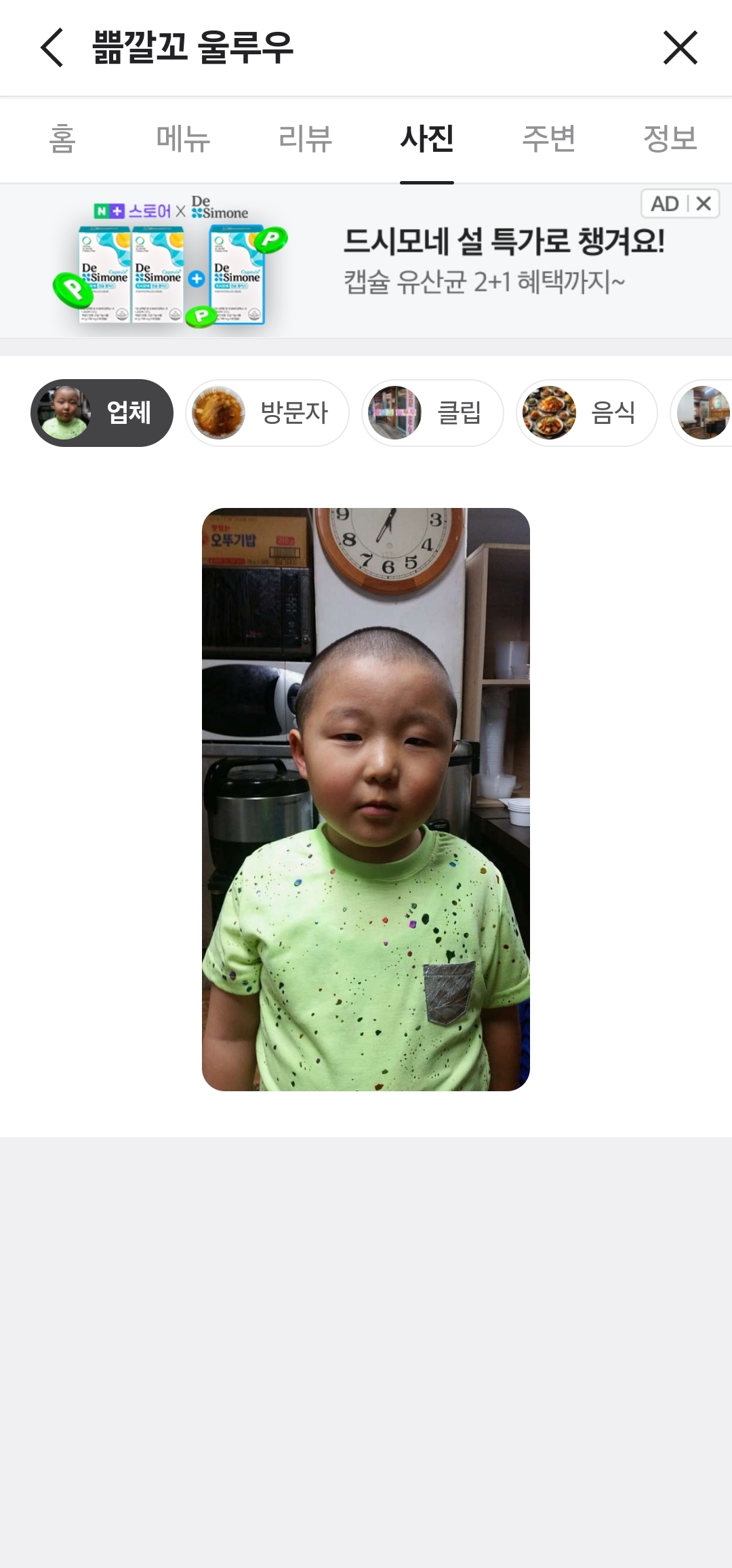The image size is (732, 1568).
Task: Open the 주변 tab
Action: coord(548,139)
